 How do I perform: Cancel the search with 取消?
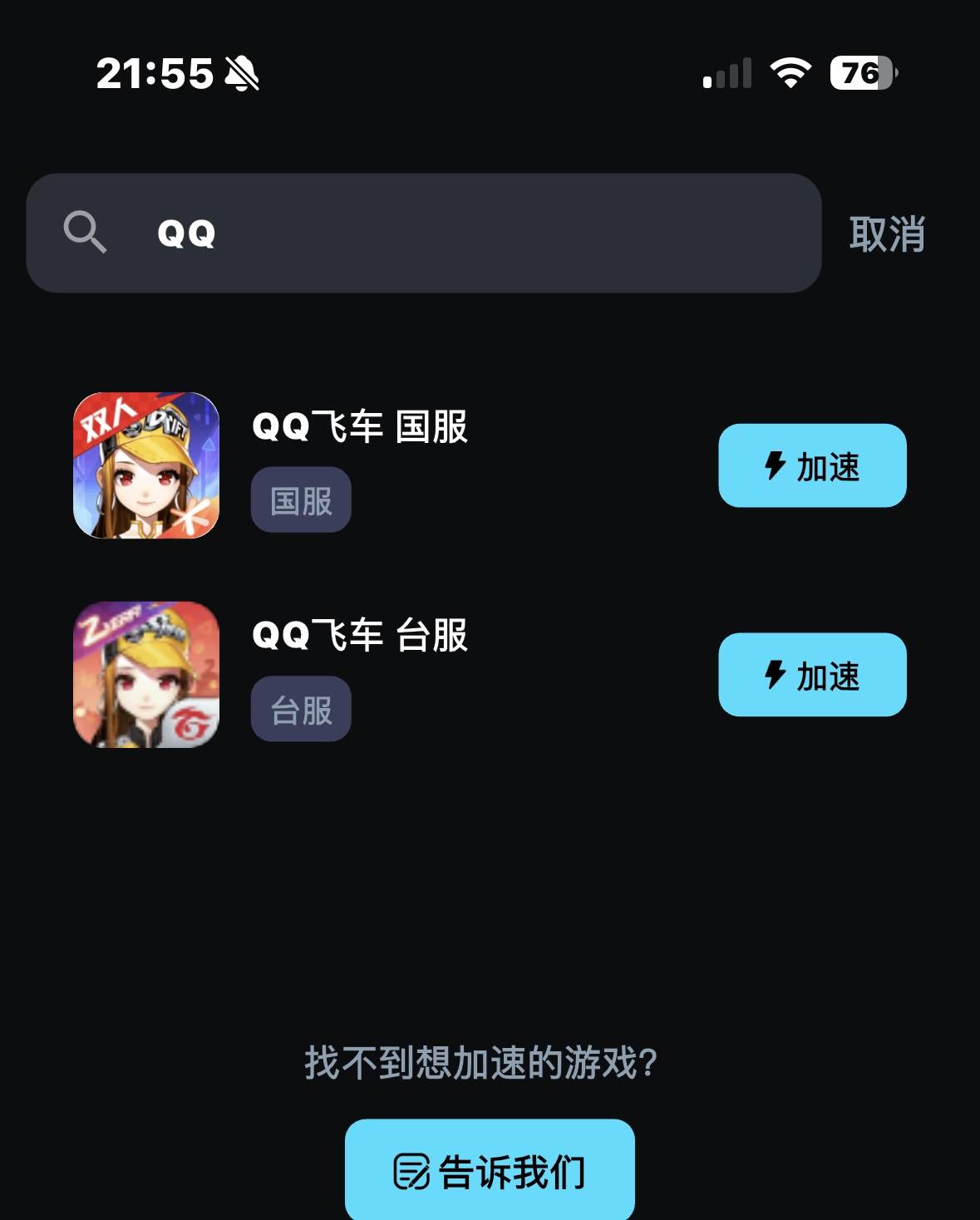pyautogui.click(x=886, y=234)
